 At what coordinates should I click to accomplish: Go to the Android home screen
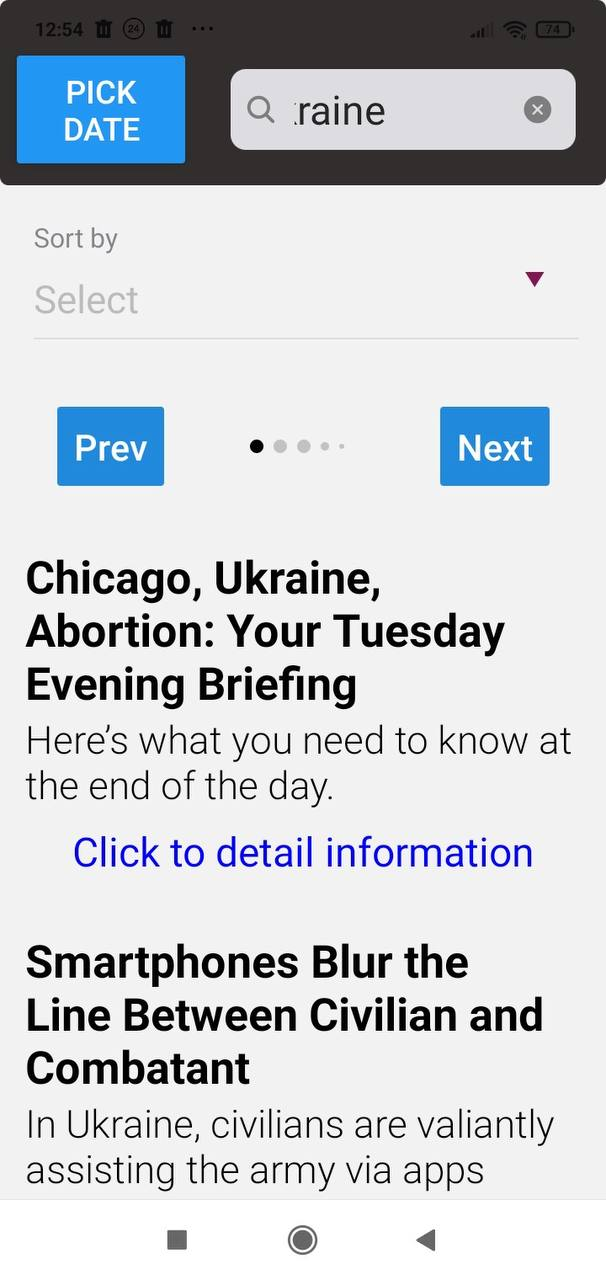click(x=302, y=1240)
